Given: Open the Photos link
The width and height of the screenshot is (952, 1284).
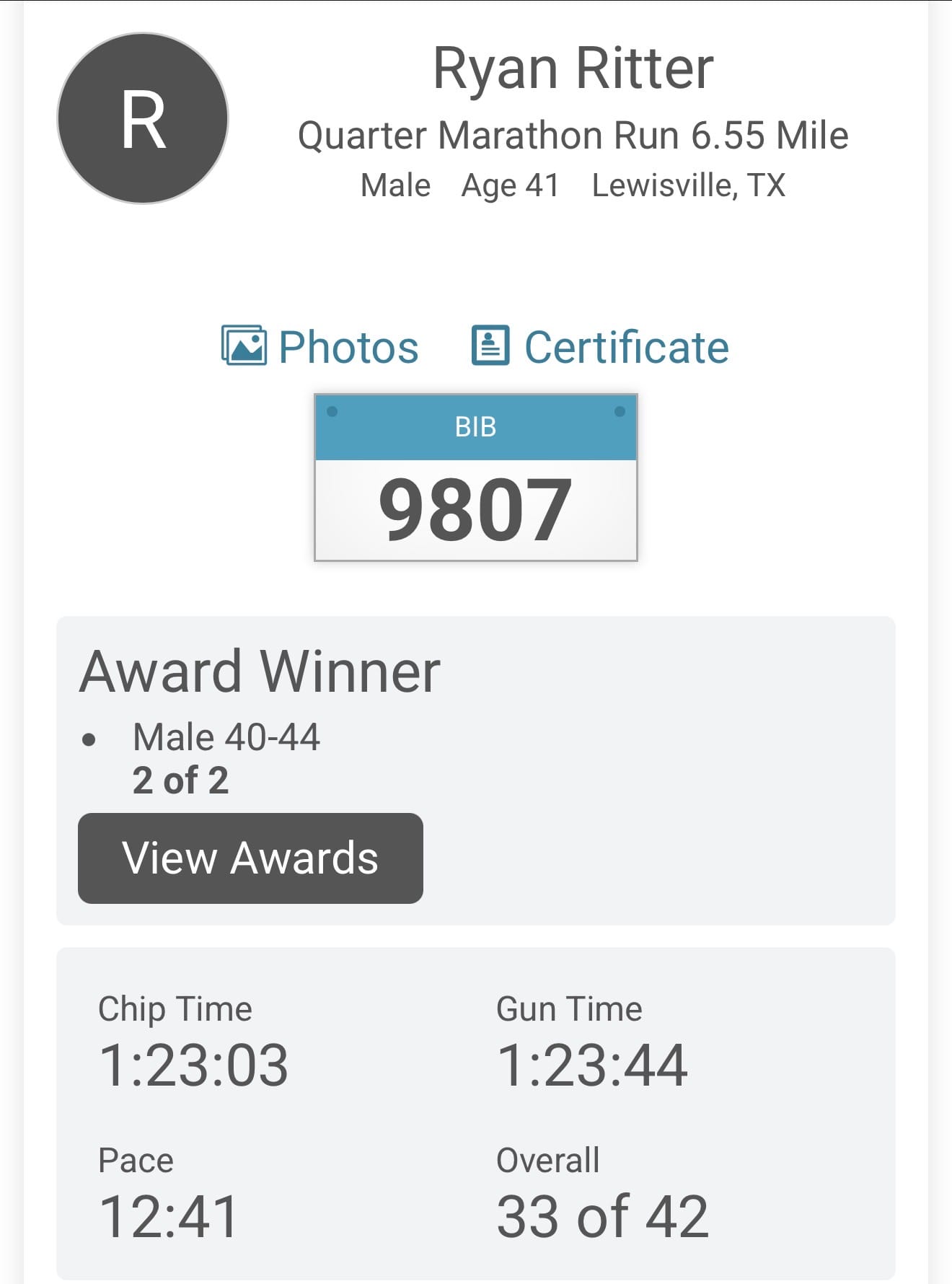Looking at the screenshot, I should pyautogui.click(x=319, y=346).
